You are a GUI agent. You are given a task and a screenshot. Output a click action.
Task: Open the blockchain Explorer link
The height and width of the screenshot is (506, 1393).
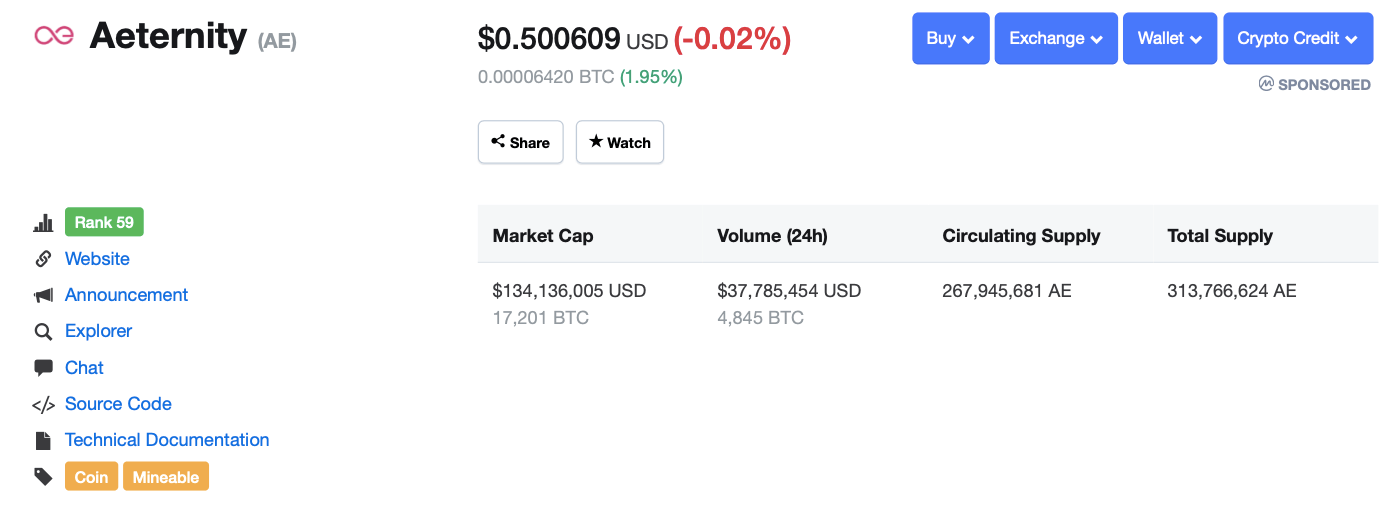(98, 331)
